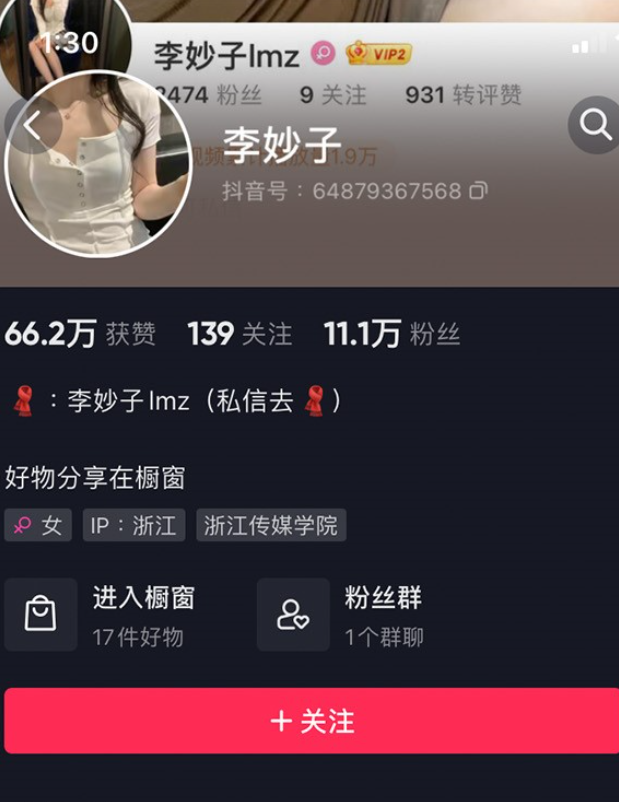Copy the Douyin ID number
This screenshot has width=619, height=802.
click(x=479, y=190)
